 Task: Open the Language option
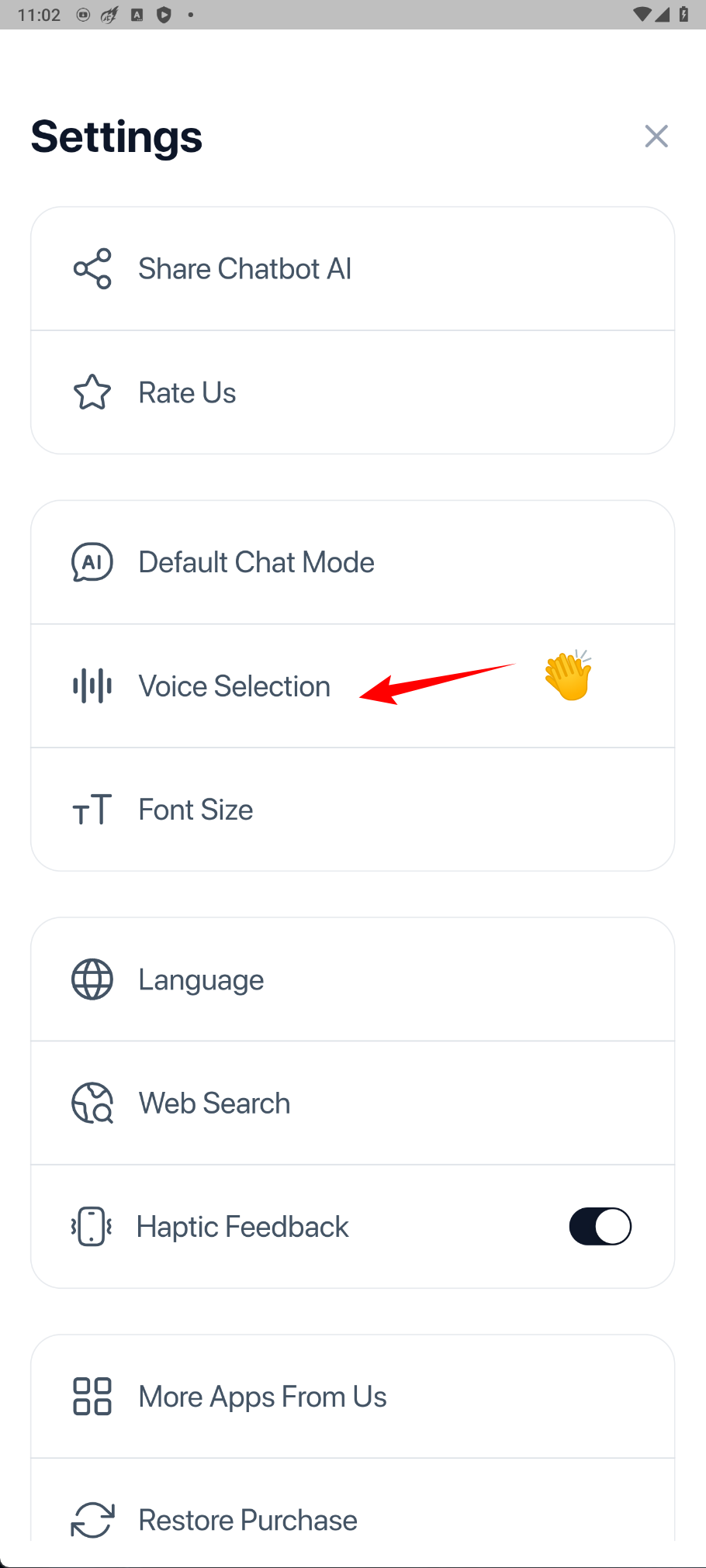(352, 979)
